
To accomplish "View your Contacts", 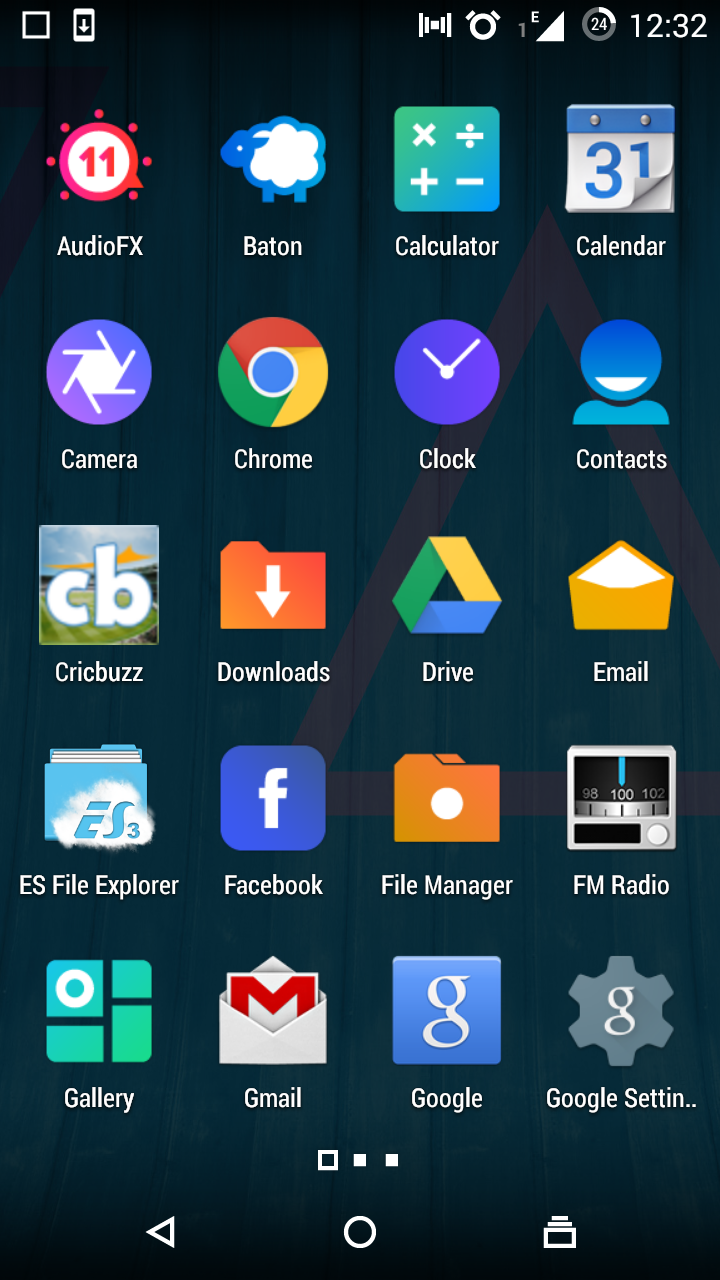I will click(x=621, y=372).
